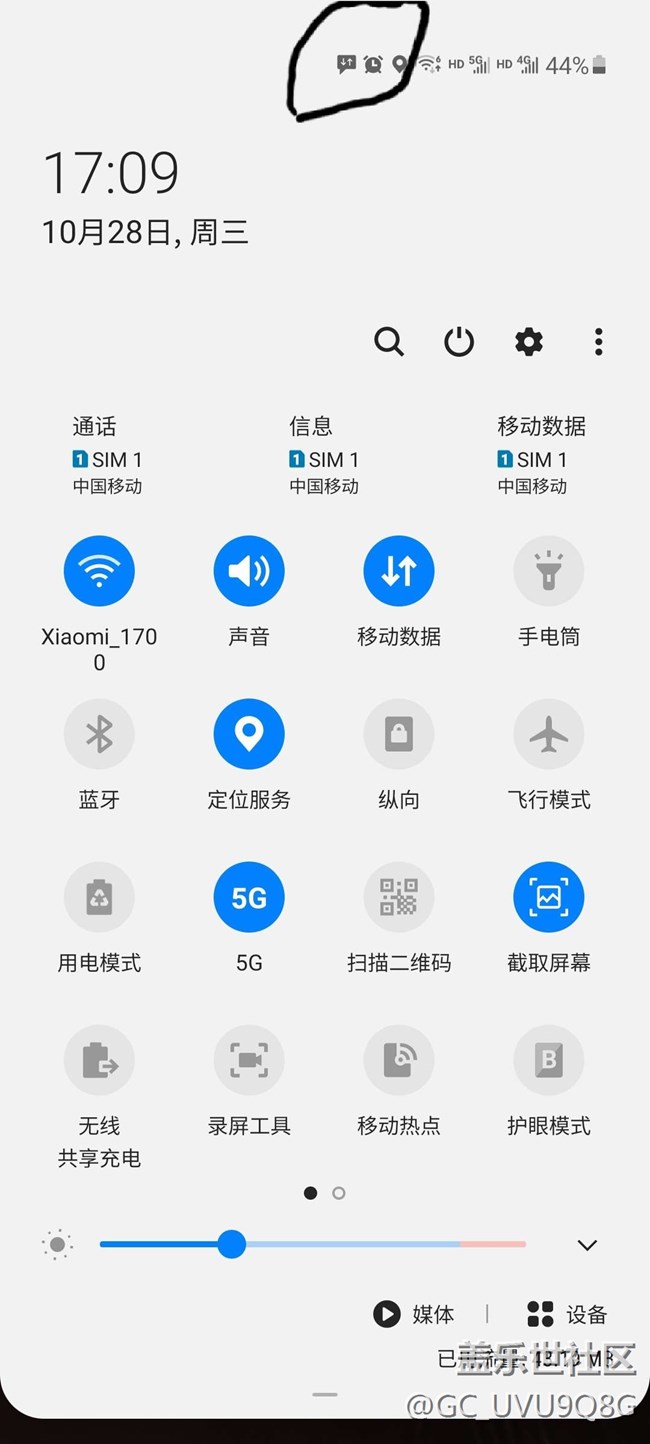
Task: Open the power menu
Action: [459, 342]
